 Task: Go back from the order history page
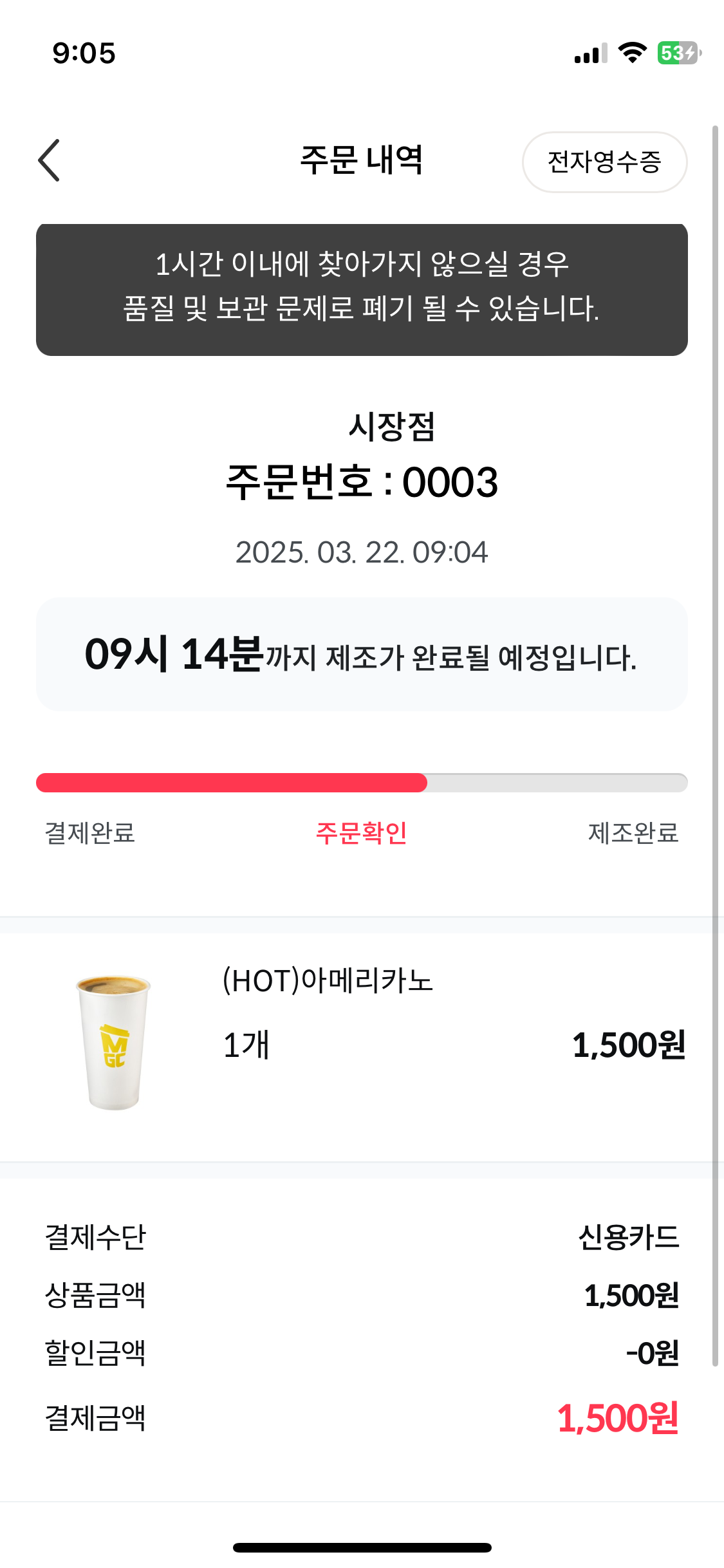click(49, 160)
